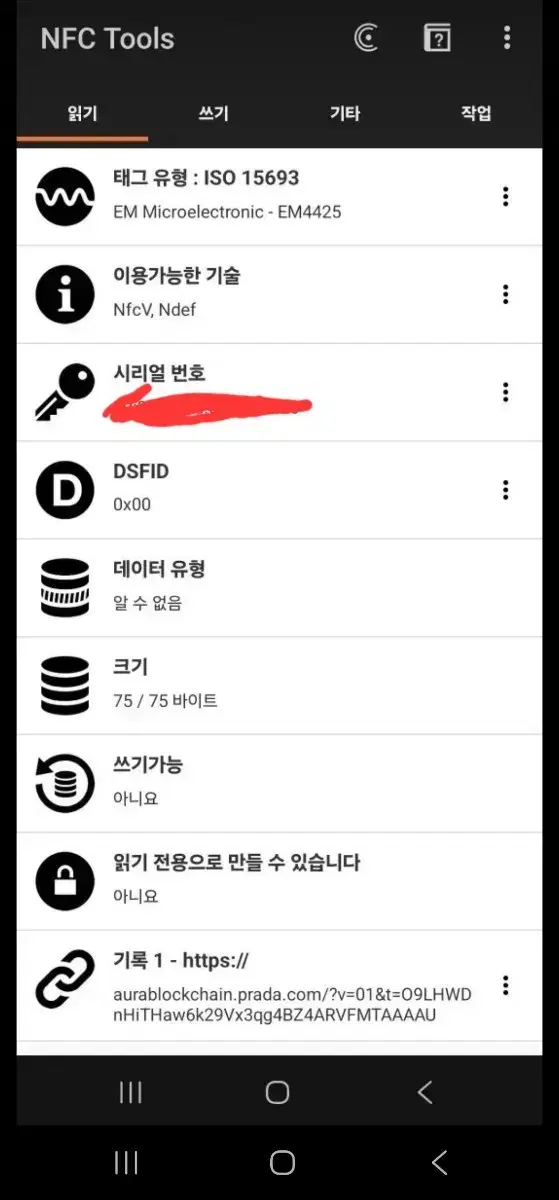Select the 읽기 tab
The image size is (559, 1200).
(82, 113)
